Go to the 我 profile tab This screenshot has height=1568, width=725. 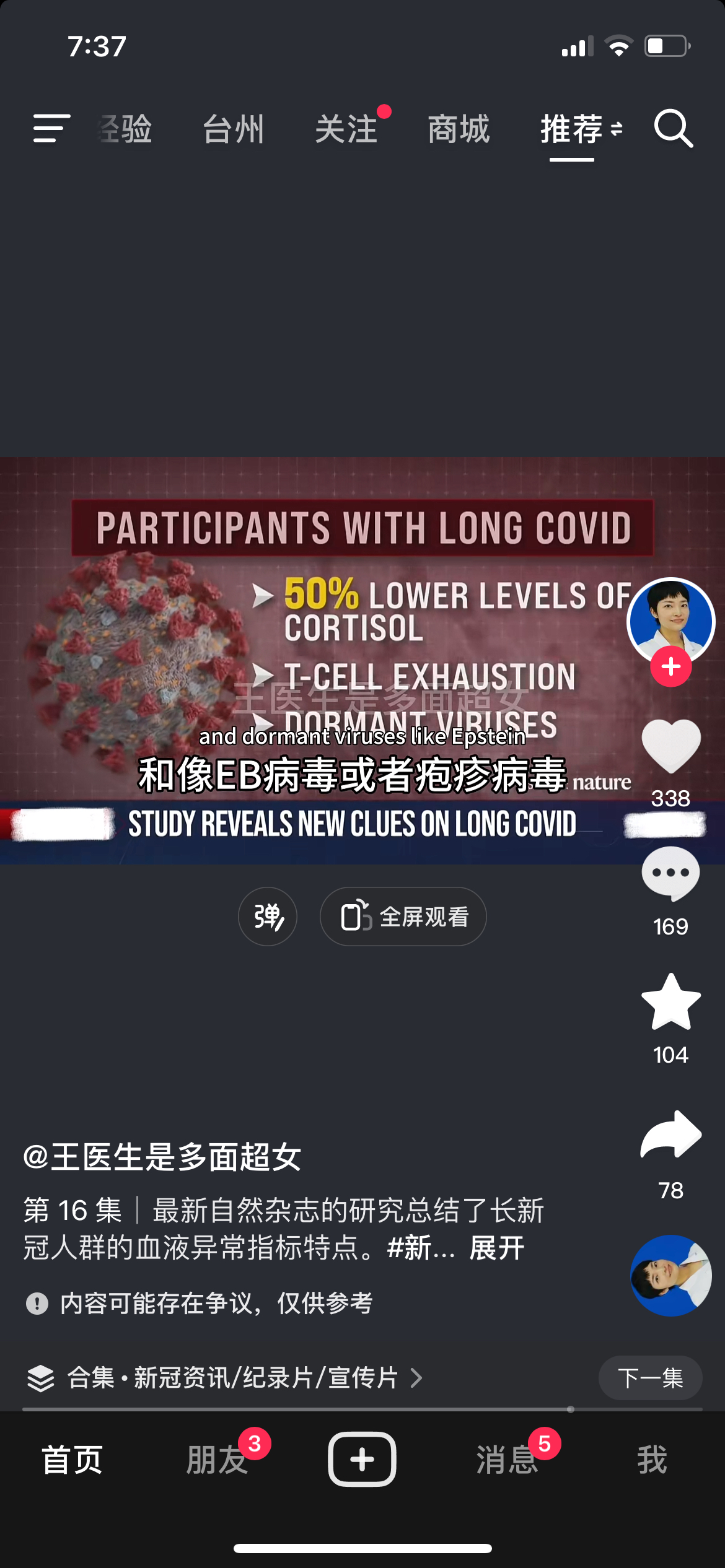click(652, 1460)
